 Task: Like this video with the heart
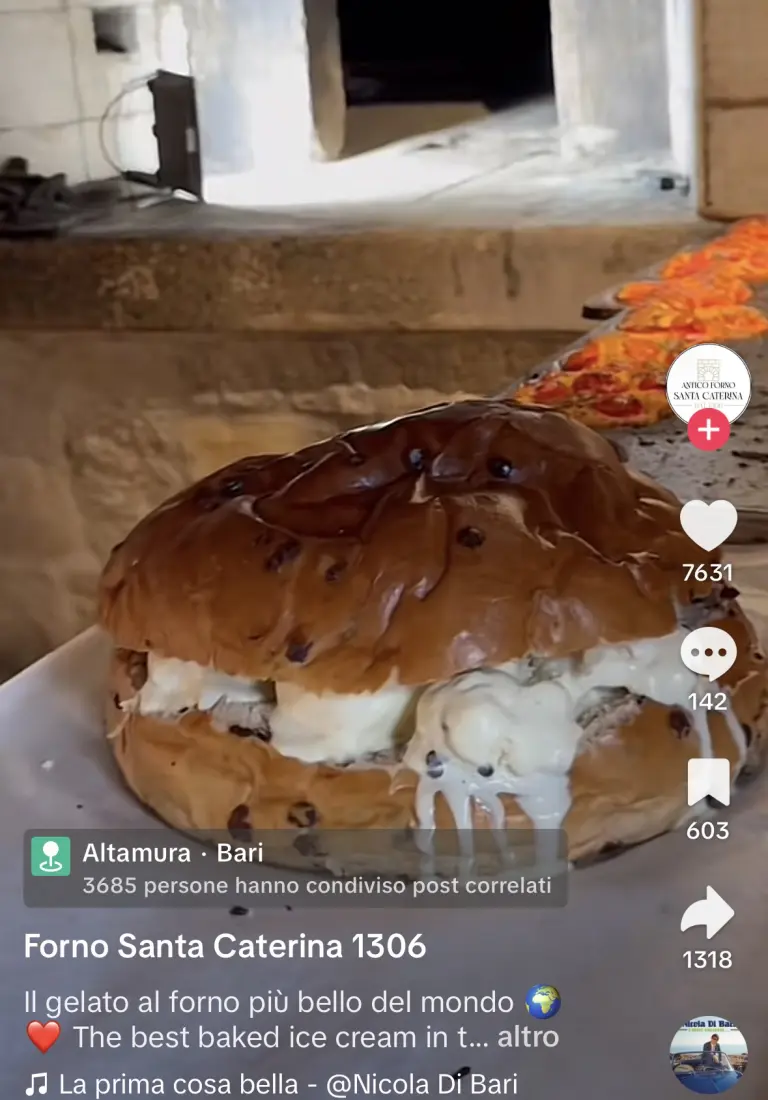click(x=708, y=525)
